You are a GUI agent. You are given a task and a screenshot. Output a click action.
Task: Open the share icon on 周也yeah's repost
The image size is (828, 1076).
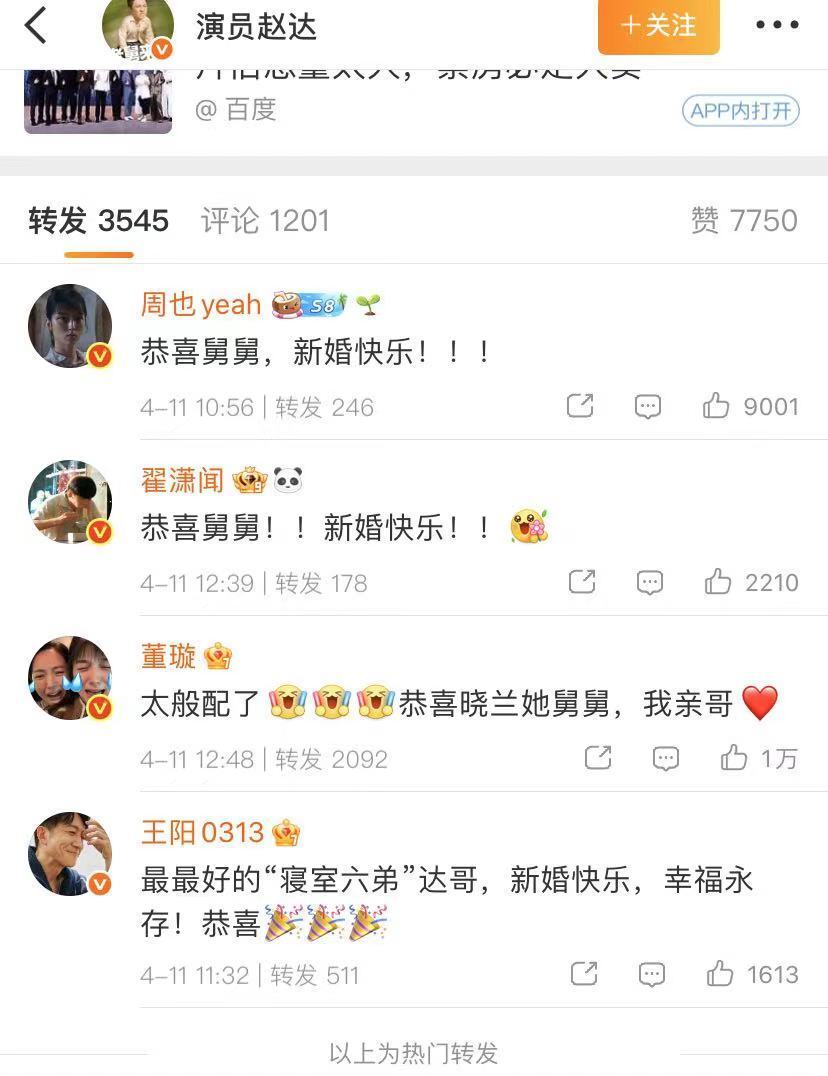[x=581, y=406]
